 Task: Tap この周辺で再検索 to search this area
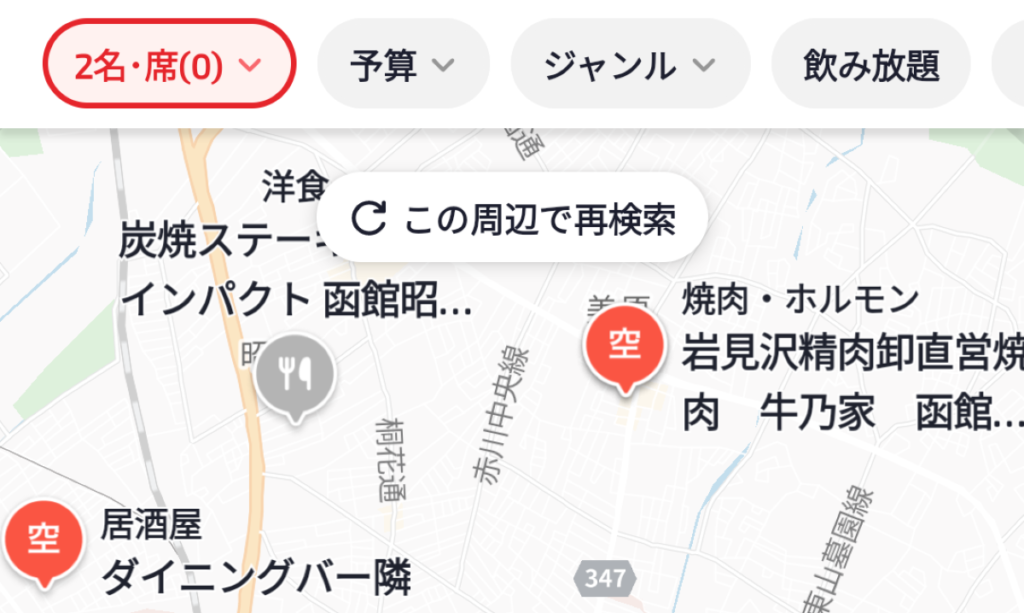(x=512, y=218)
